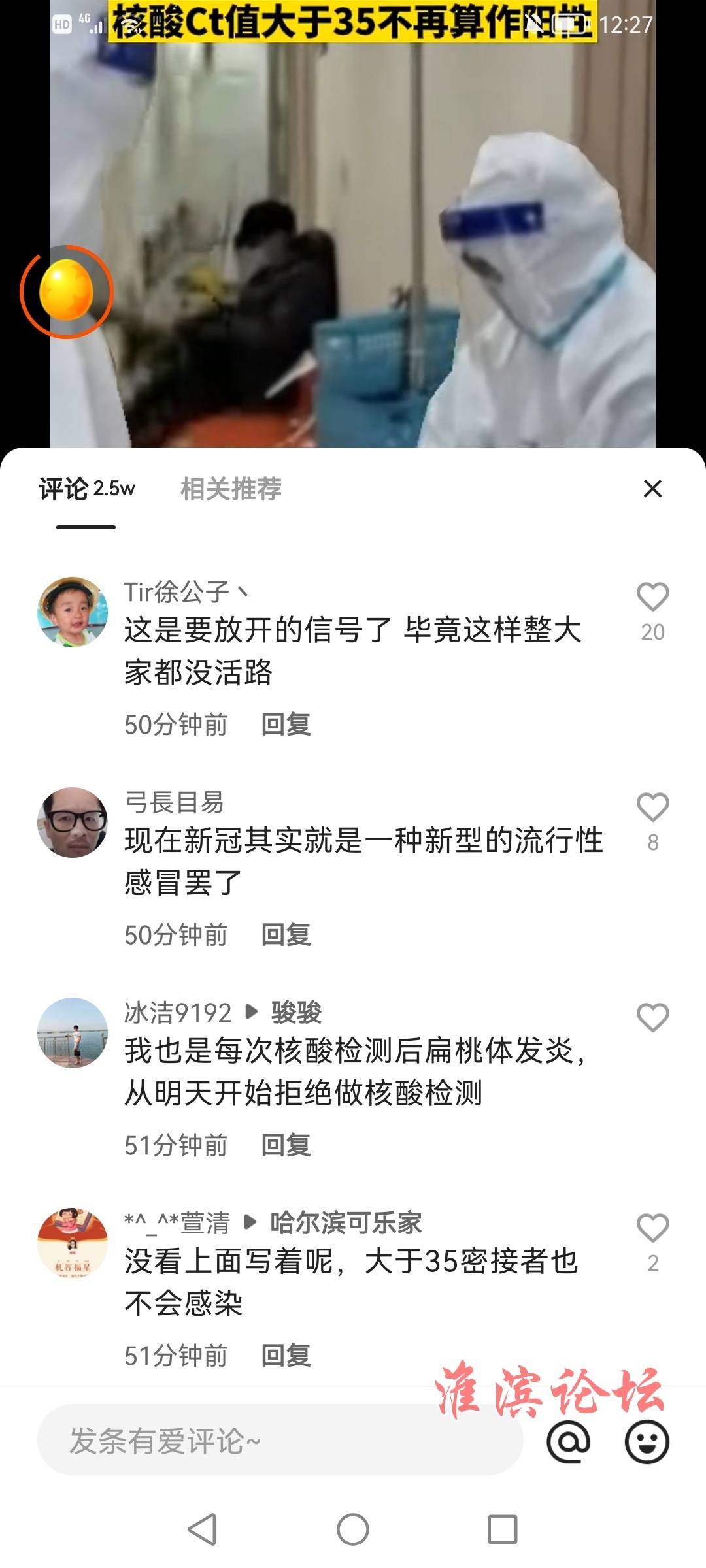Tap the golden egg reward icon

pos(67,291)
